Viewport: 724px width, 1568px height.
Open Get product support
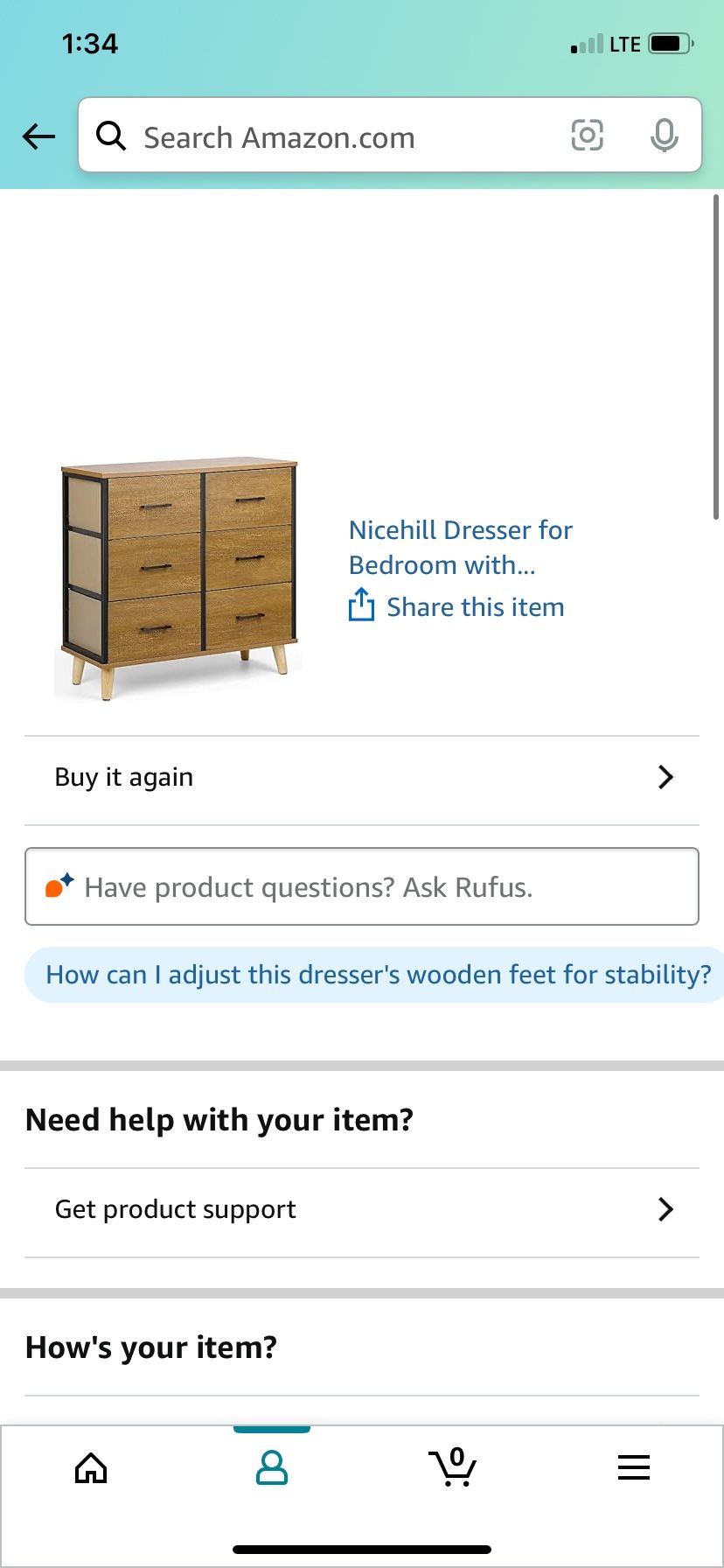[362, 1209]
